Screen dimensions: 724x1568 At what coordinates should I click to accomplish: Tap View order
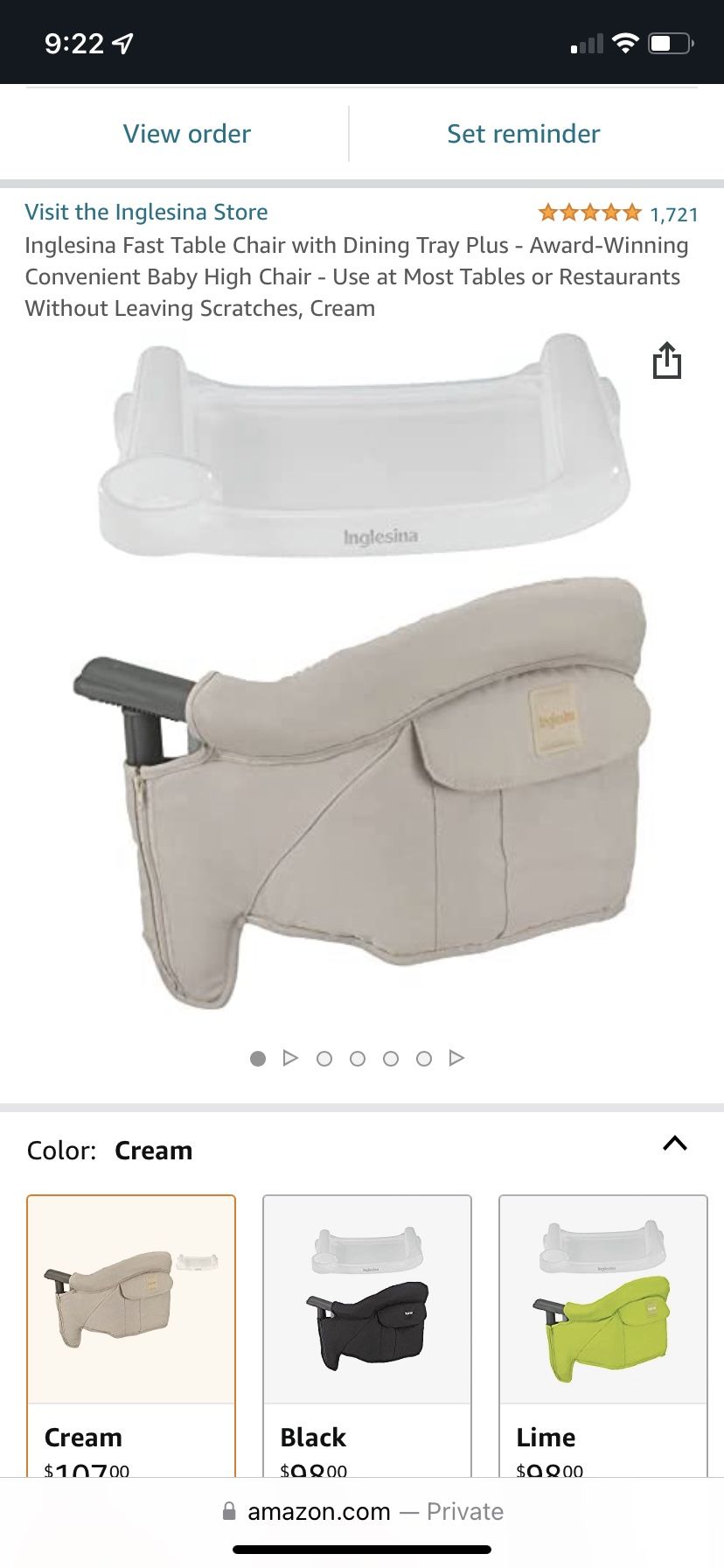(186, 134)
